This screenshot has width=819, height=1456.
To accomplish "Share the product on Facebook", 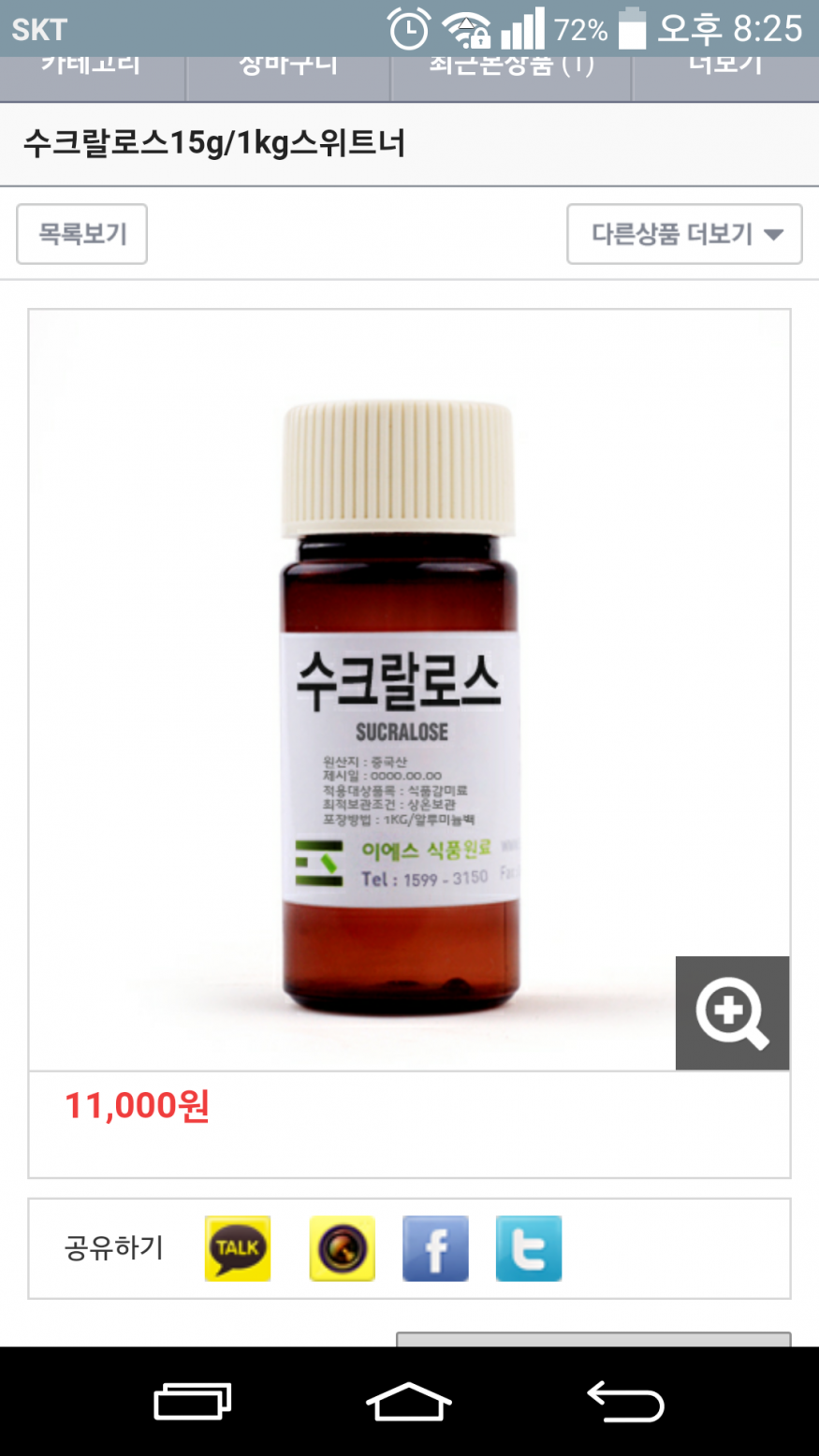I will coord(435,1248).
